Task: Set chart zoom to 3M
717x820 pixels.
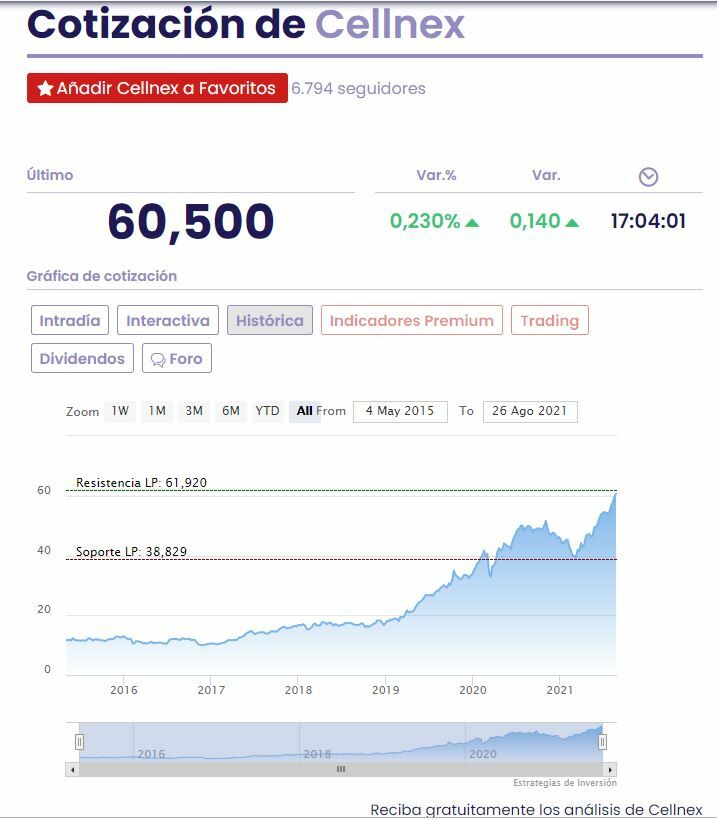Action: click(x=194, y=411)
